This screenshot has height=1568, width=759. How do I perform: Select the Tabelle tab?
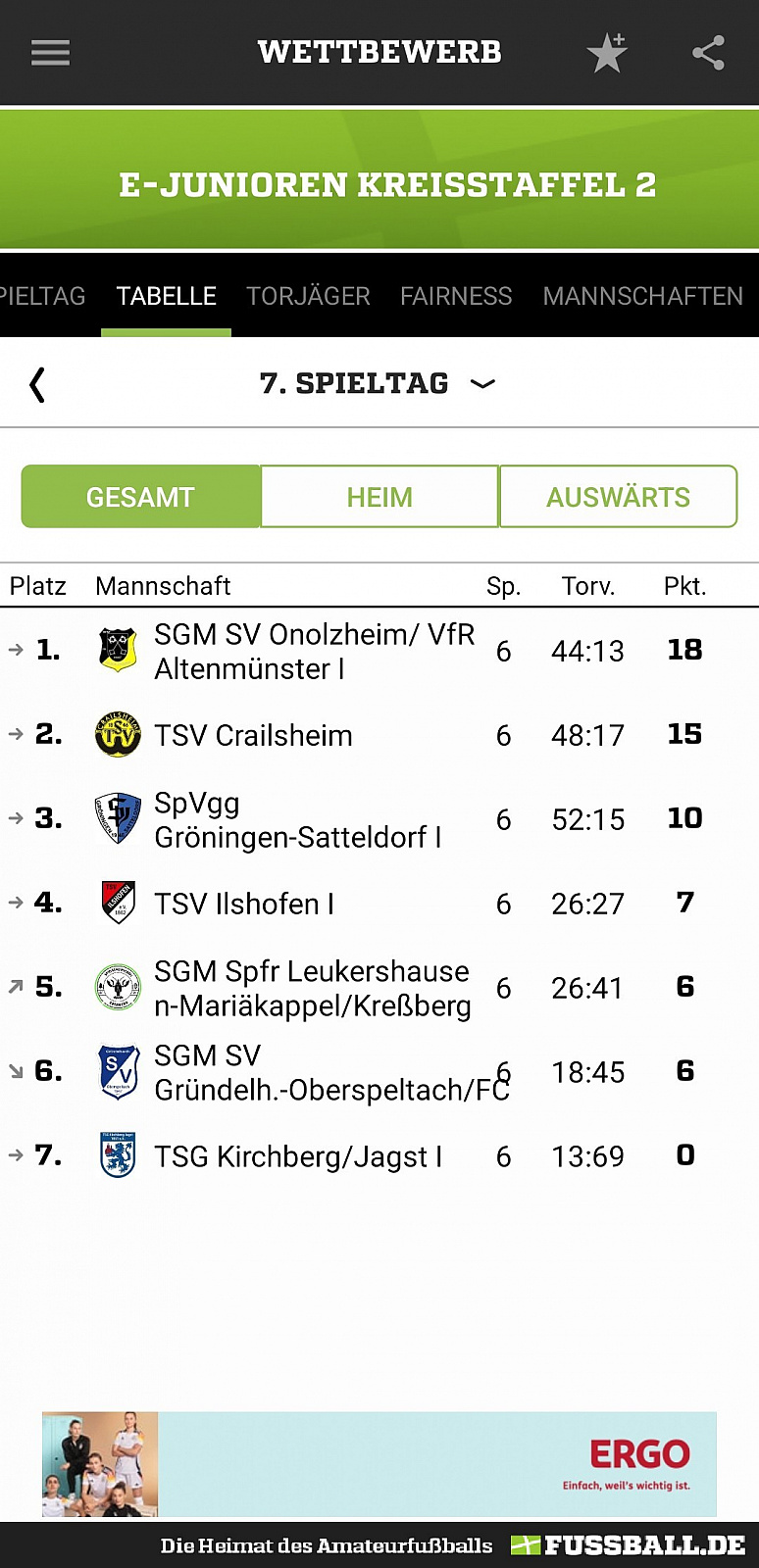pos(166,296)
